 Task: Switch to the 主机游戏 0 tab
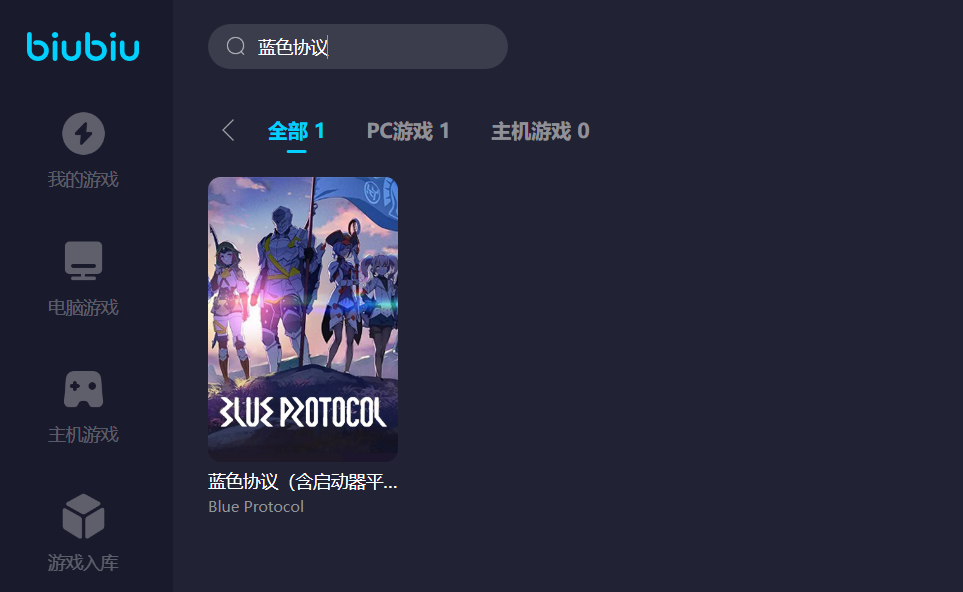click(x=540, y=131)
